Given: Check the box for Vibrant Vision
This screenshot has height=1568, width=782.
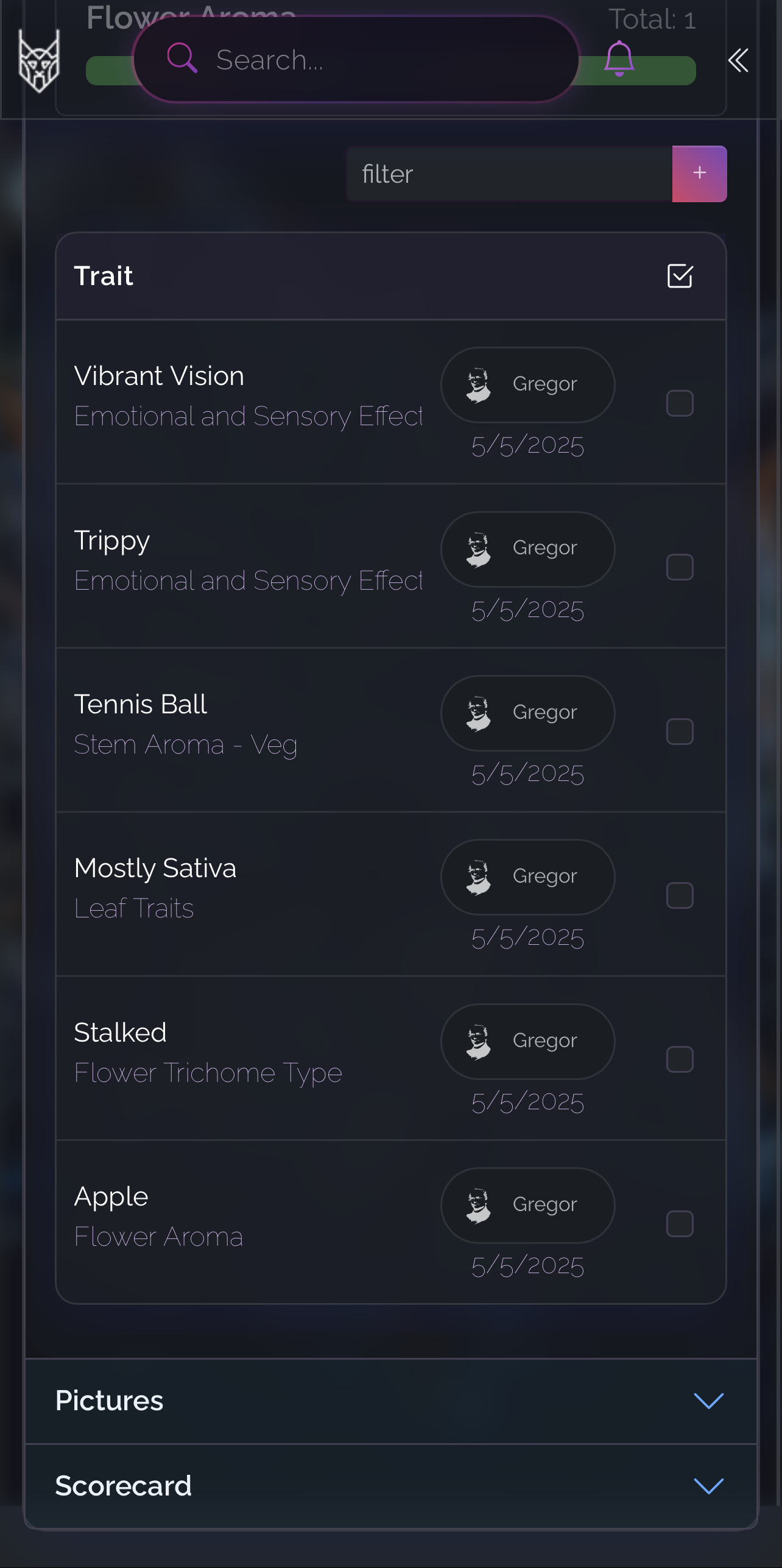Looking at the screenshot, I should (680, 403).
